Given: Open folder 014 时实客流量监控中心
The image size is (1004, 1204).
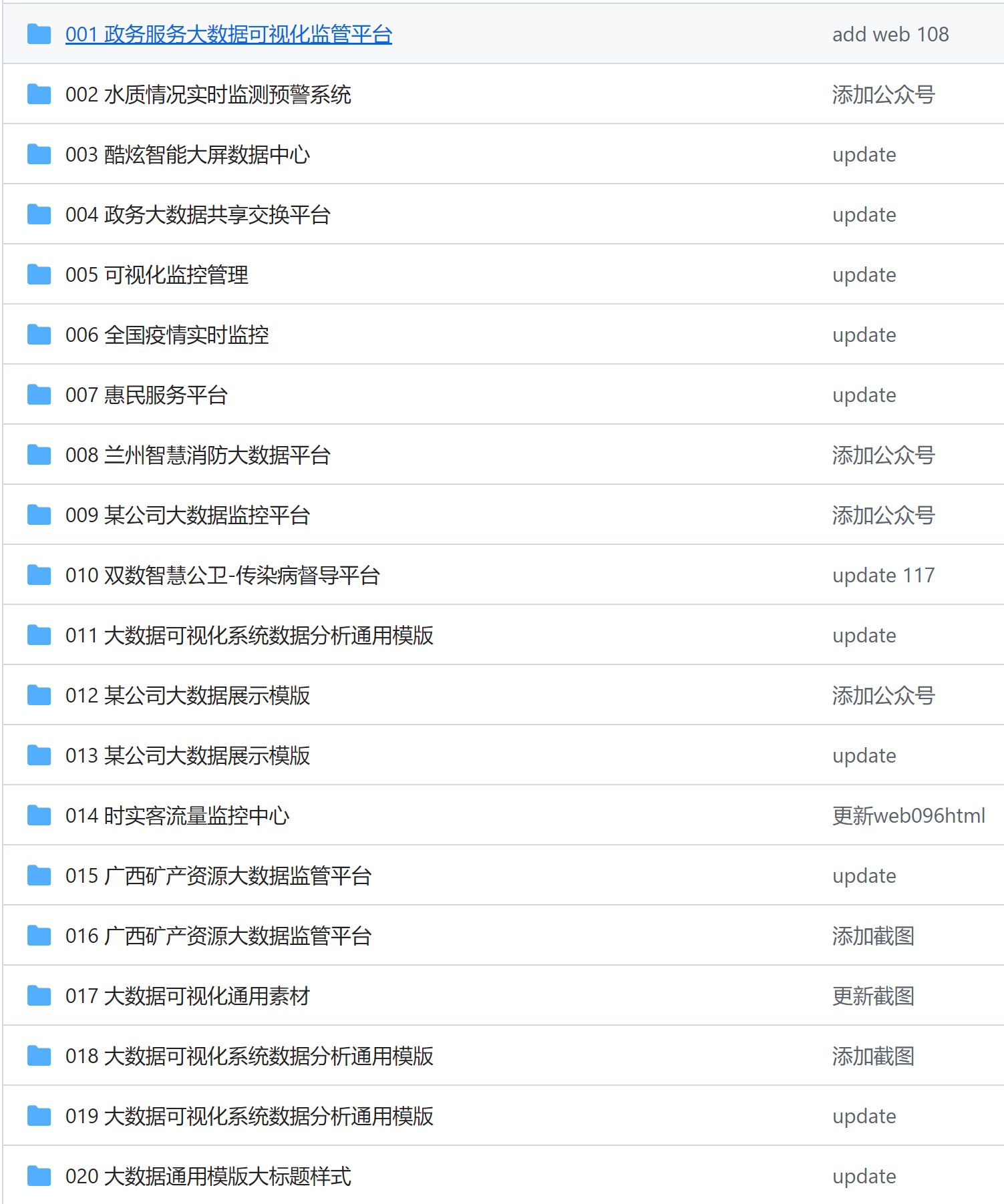Looking at the screenshot, I should [x=177, y=815].
